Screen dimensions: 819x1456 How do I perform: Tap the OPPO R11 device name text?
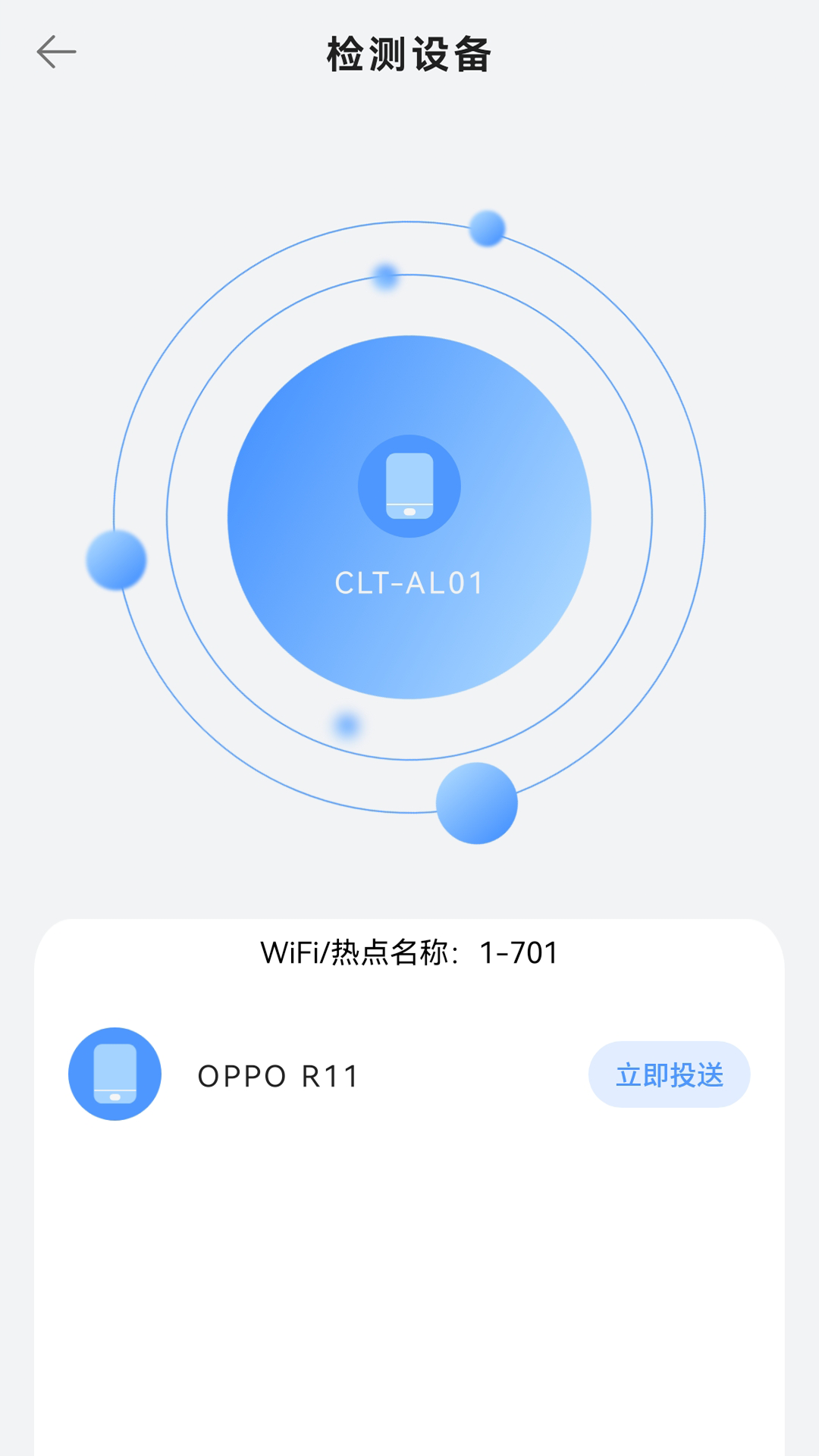(277, 1074)
